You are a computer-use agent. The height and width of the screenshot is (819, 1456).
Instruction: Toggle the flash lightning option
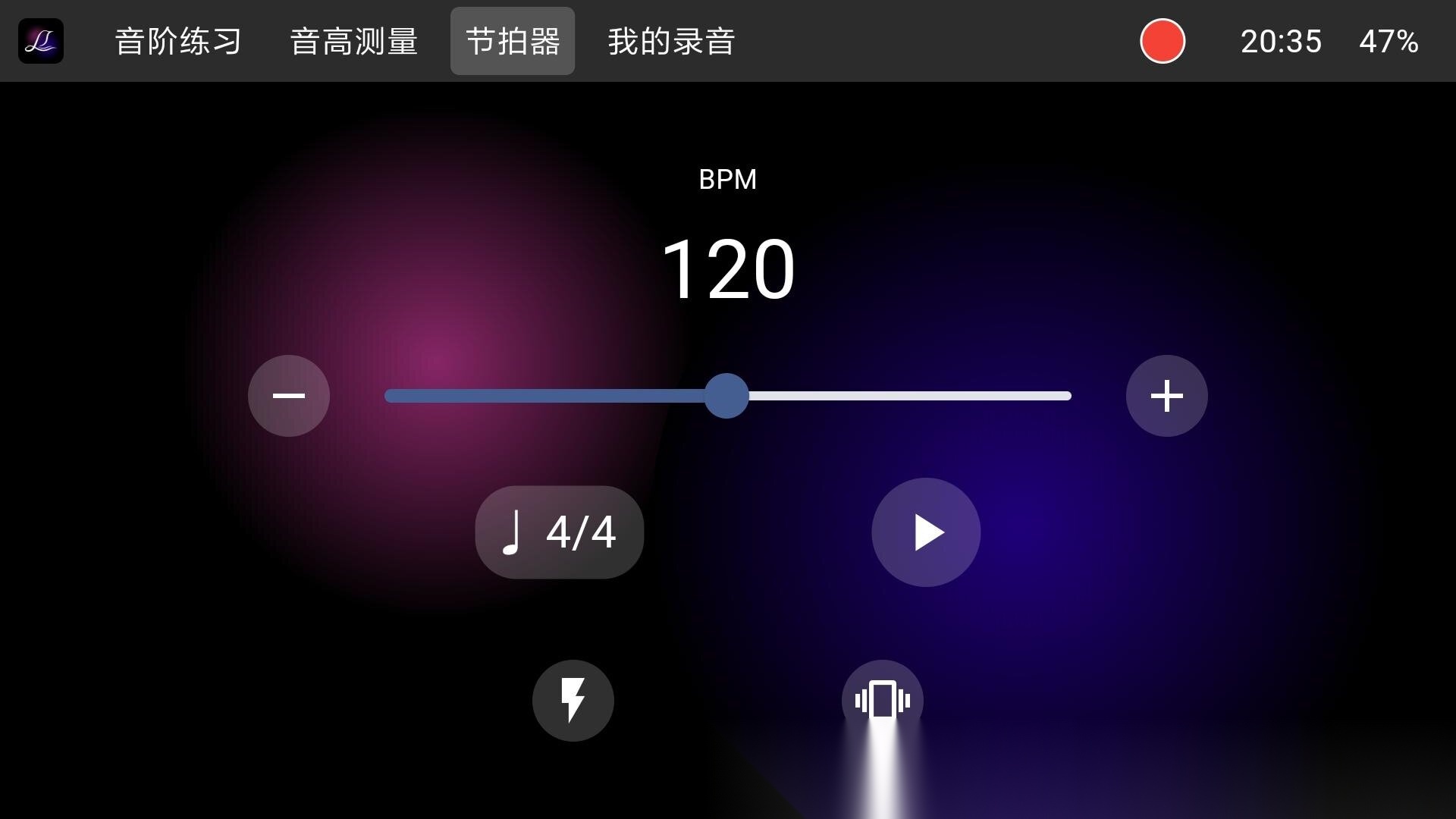click(573, 700)
